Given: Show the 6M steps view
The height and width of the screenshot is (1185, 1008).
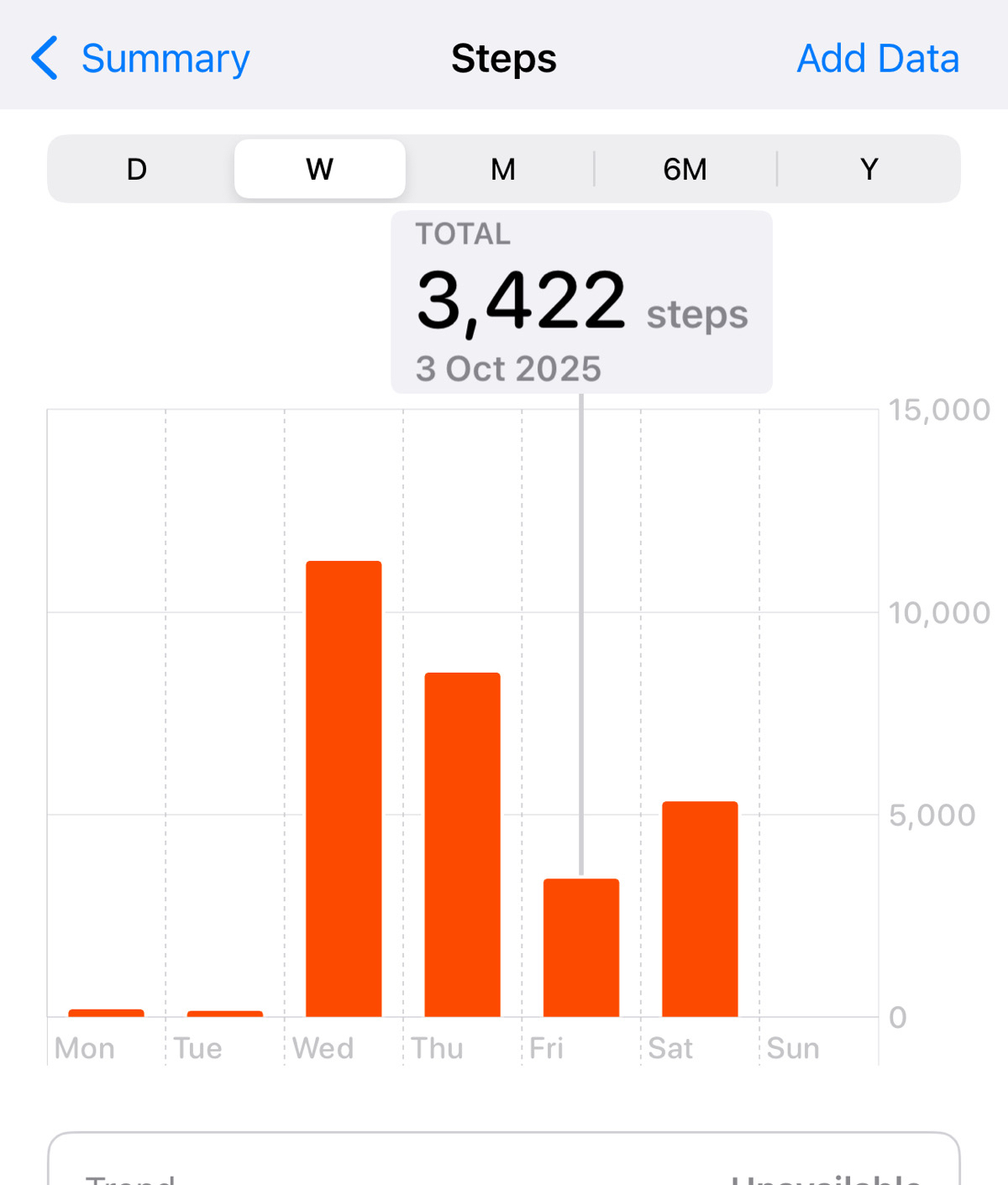Looking at the screenshot, I should point(685,169).
